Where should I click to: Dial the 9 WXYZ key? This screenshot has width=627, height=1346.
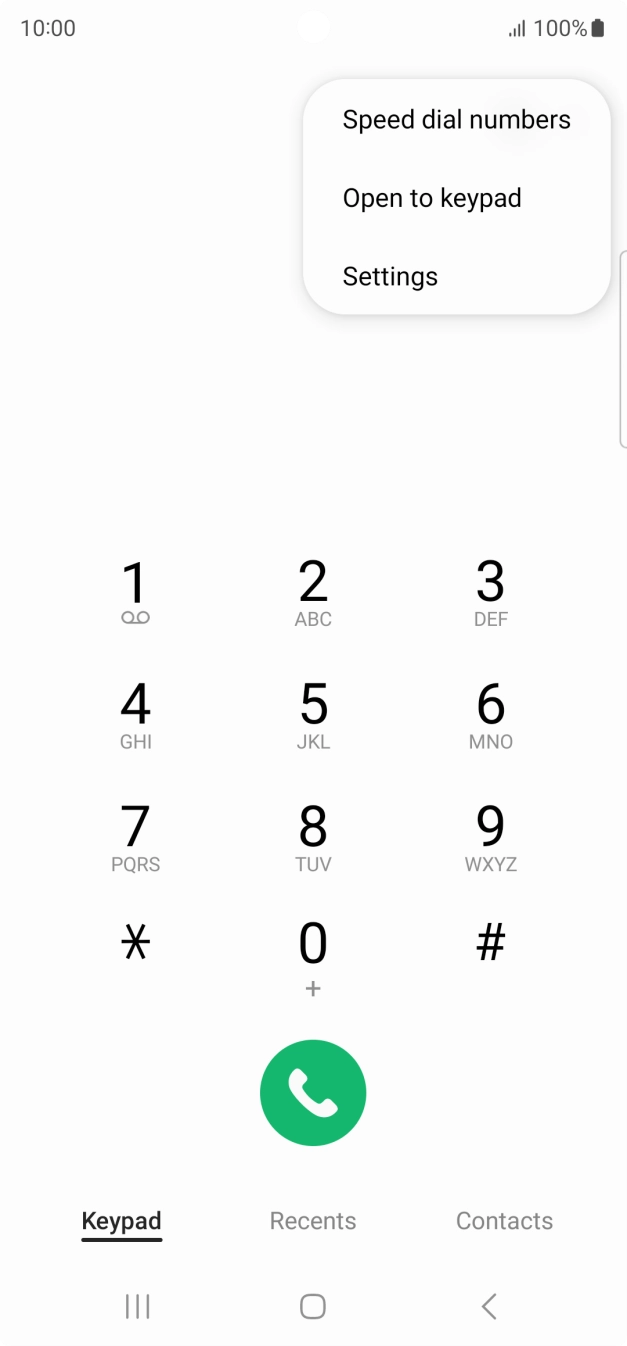click(x=490, y=837)
